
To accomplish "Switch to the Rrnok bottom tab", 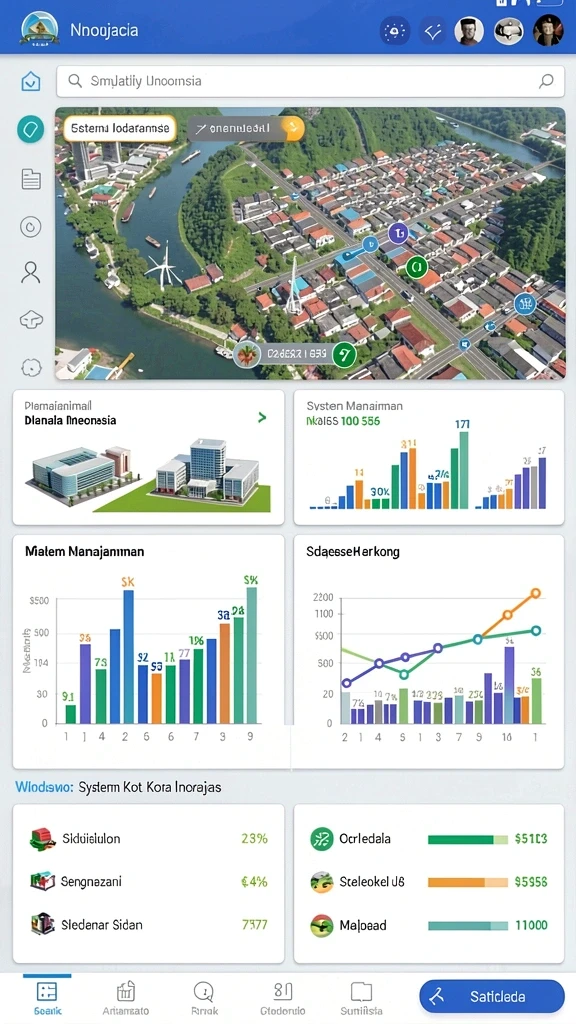I will point(204,999).
